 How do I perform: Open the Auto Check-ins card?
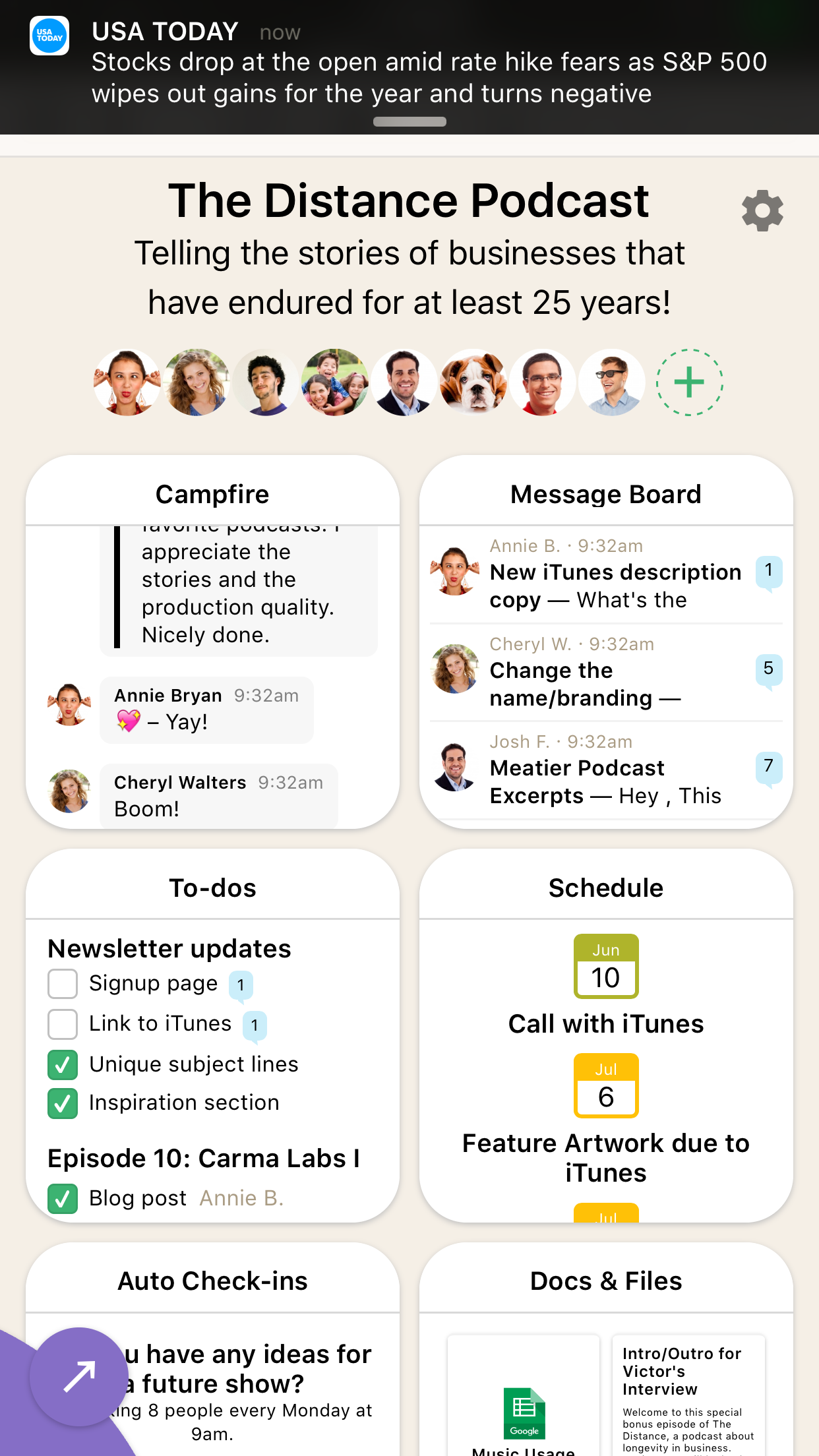pyautogui.click(x=212, y=1281)
